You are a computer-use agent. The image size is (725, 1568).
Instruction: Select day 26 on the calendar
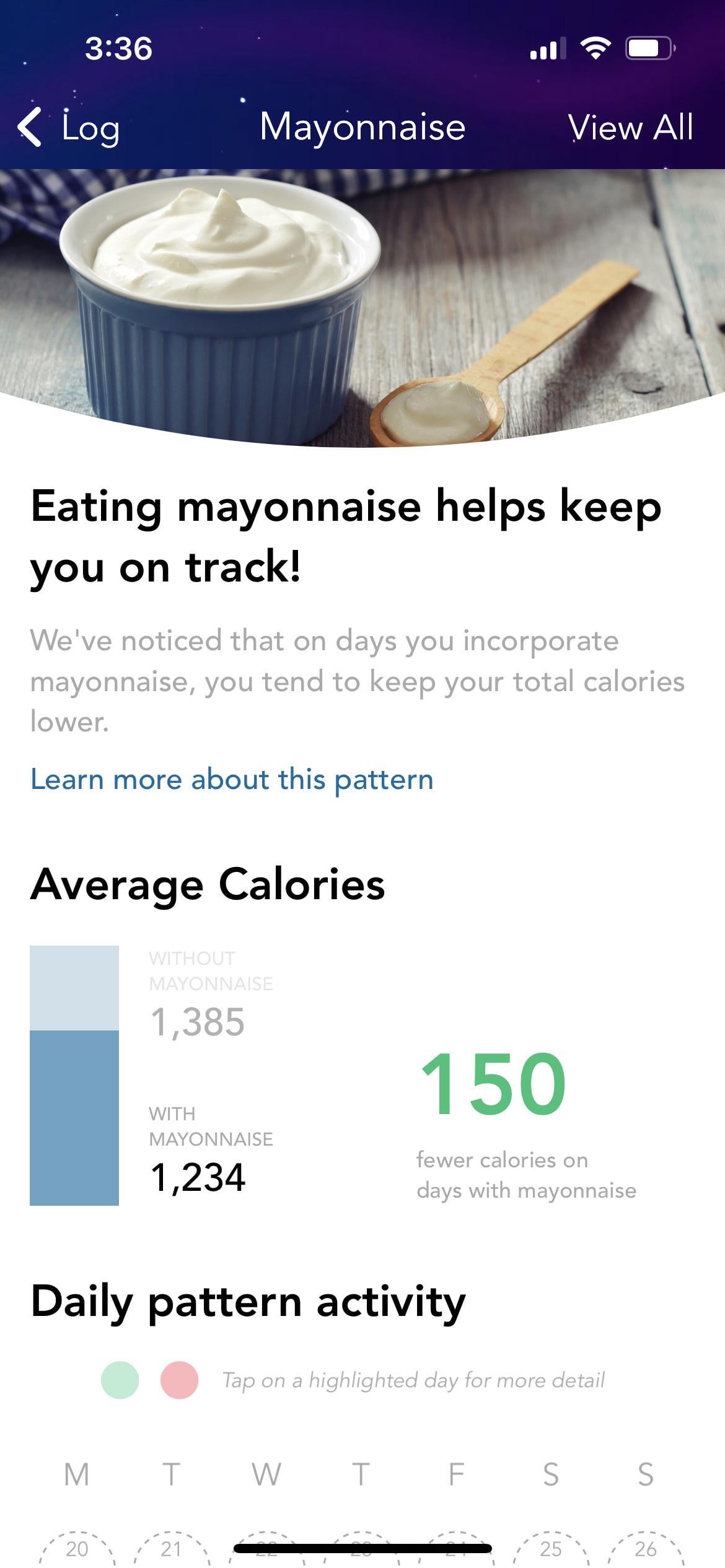point(646,1548)
